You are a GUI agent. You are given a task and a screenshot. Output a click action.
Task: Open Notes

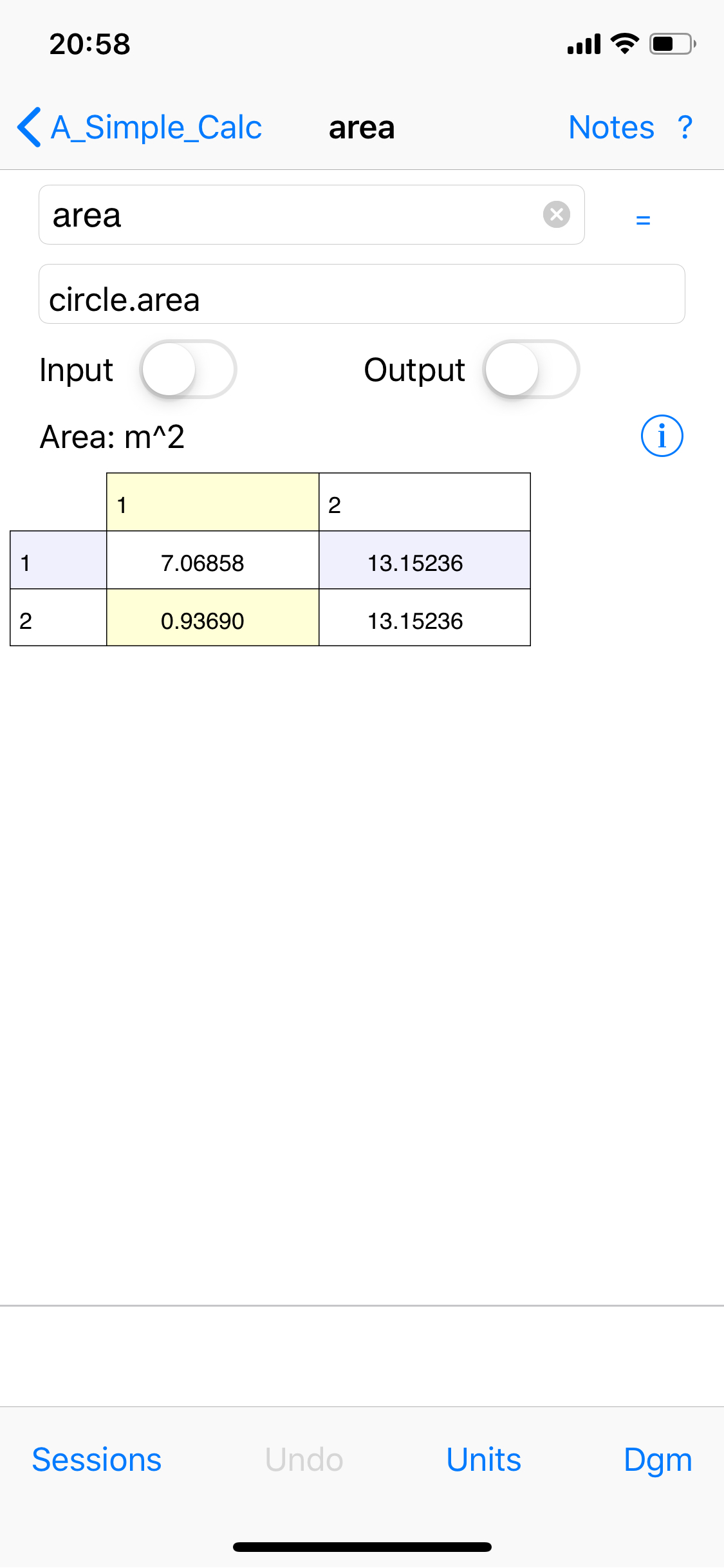tap(611, 127)
